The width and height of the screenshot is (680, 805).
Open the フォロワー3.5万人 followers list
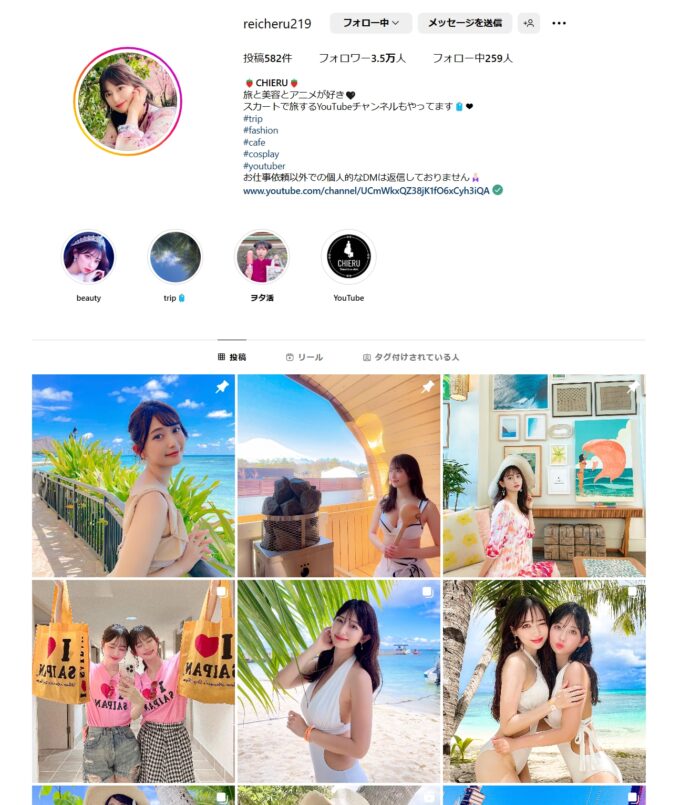362,58
